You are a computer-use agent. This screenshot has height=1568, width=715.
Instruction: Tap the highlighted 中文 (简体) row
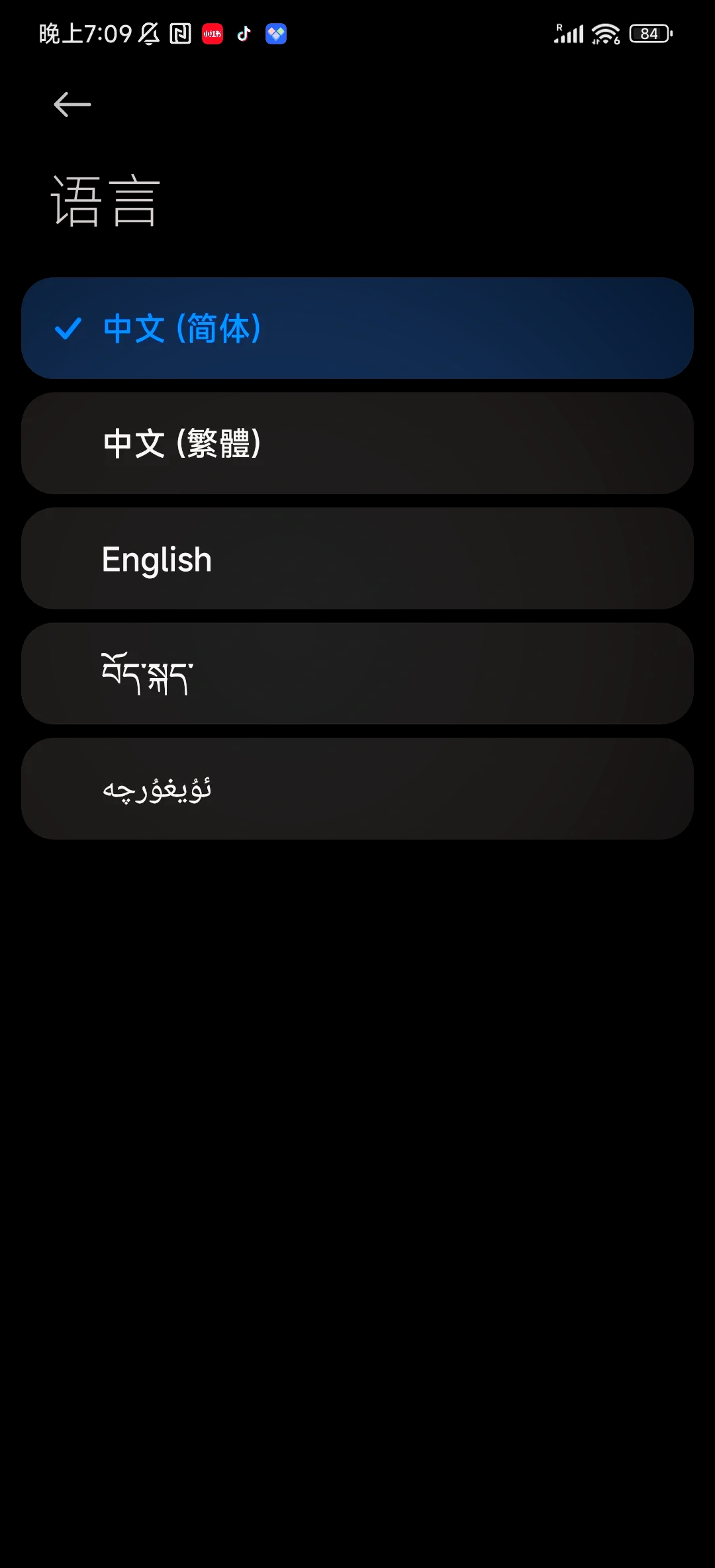tap(358, 329)
